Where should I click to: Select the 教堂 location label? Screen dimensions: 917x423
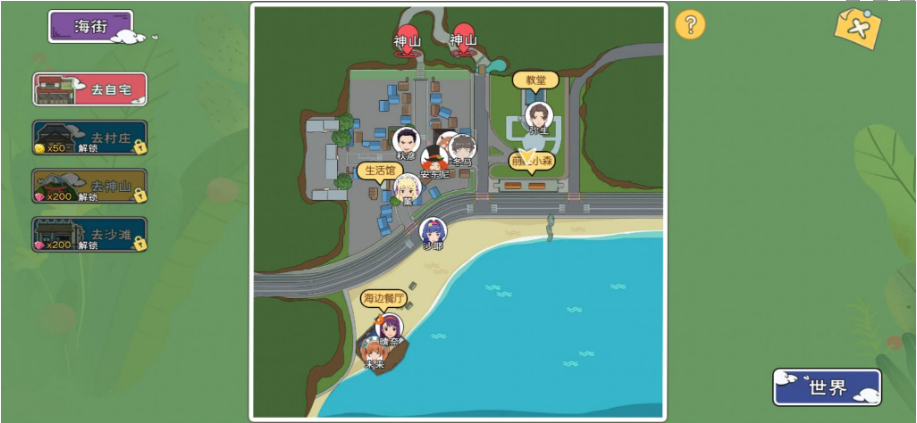point(536,80)
